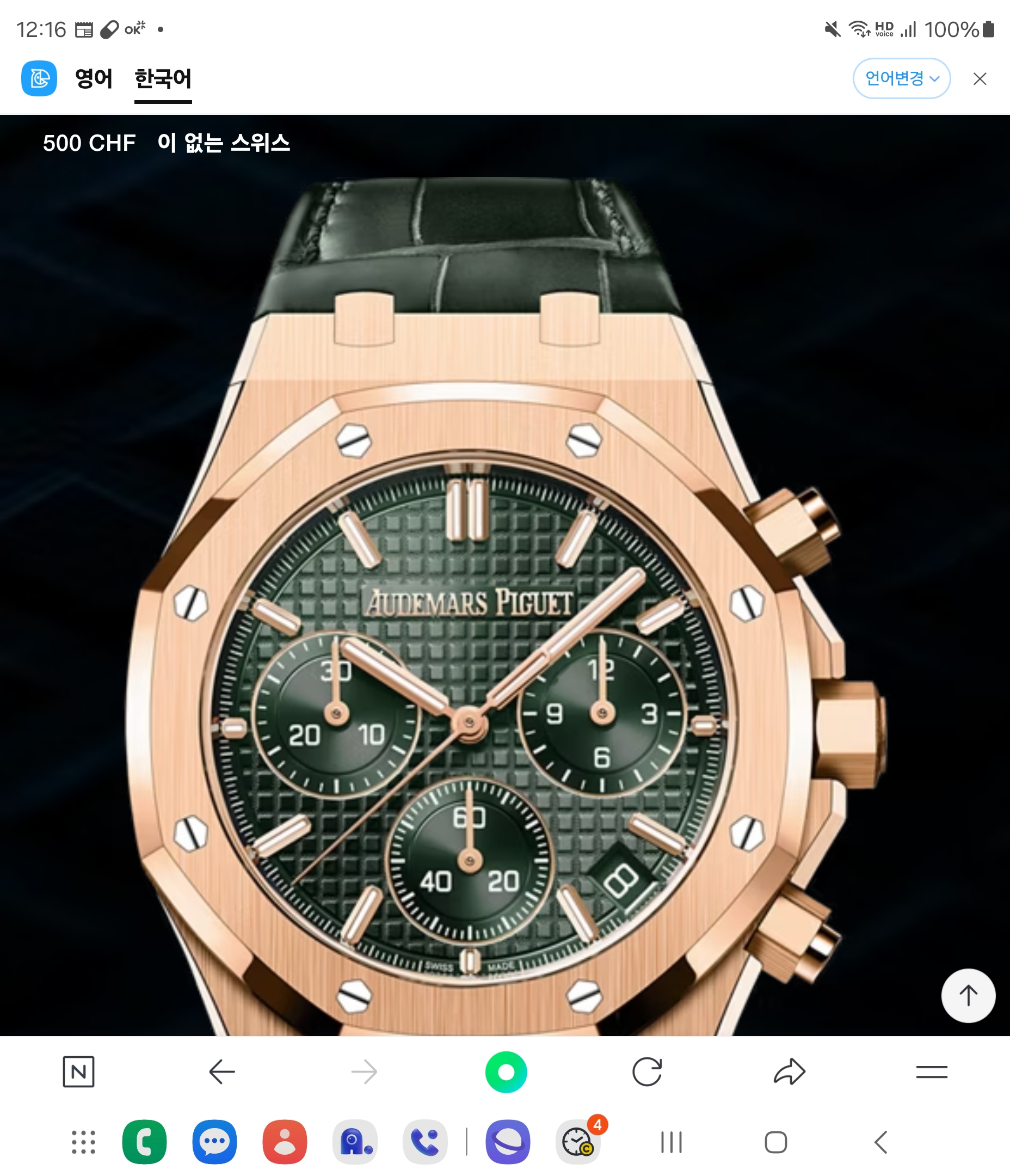1010x1176 pixels.
Task: Show recent apps
Action: pyautogui.click(x=672, y=1142)
